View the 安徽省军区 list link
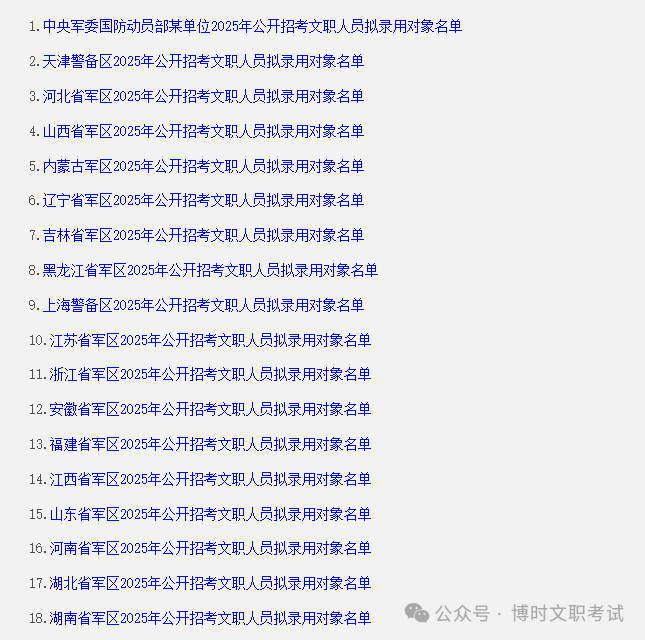 [x=210, y=409]
